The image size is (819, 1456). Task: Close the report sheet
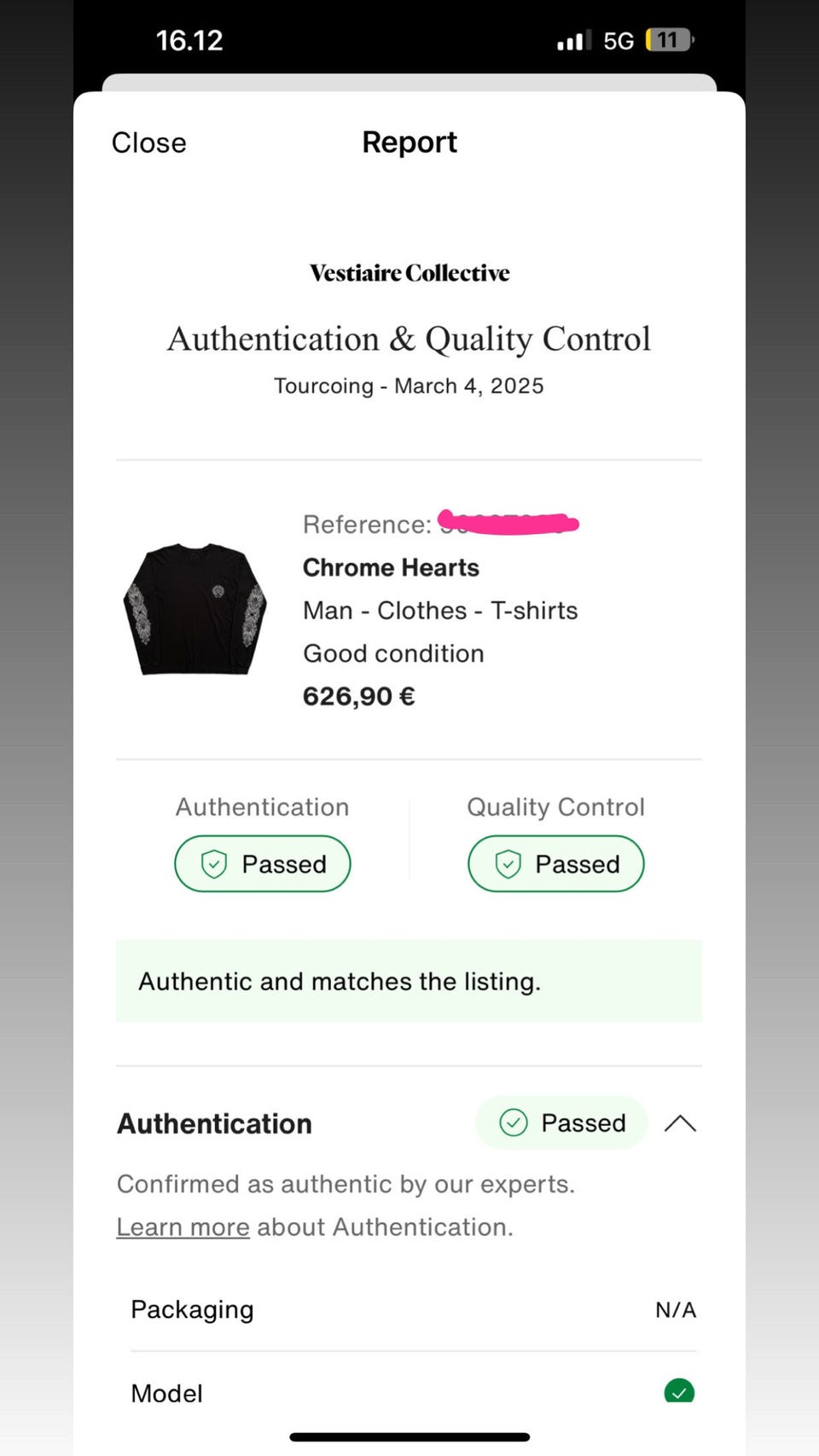point(148,142)
